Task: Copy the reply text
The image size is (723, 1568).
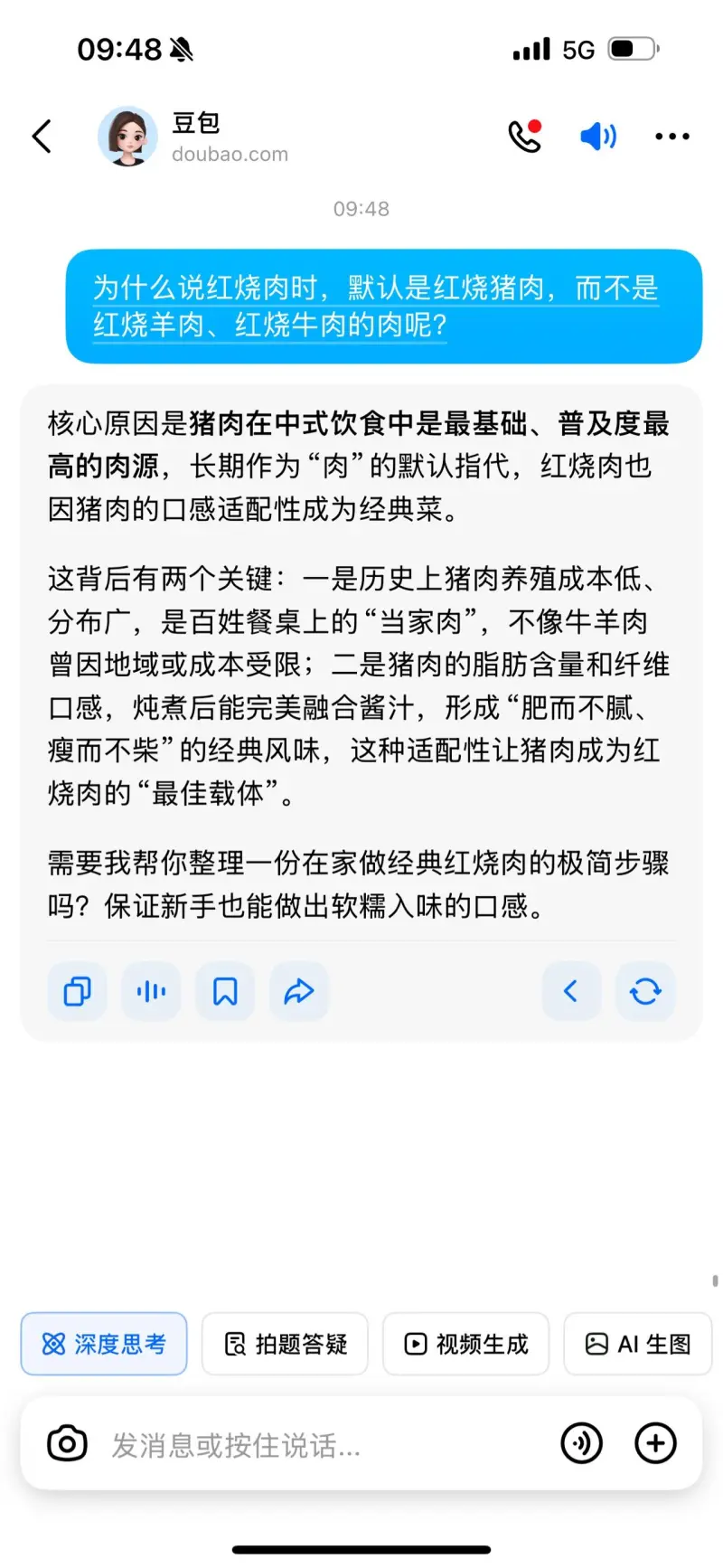Action: click(x=77, y=992)
